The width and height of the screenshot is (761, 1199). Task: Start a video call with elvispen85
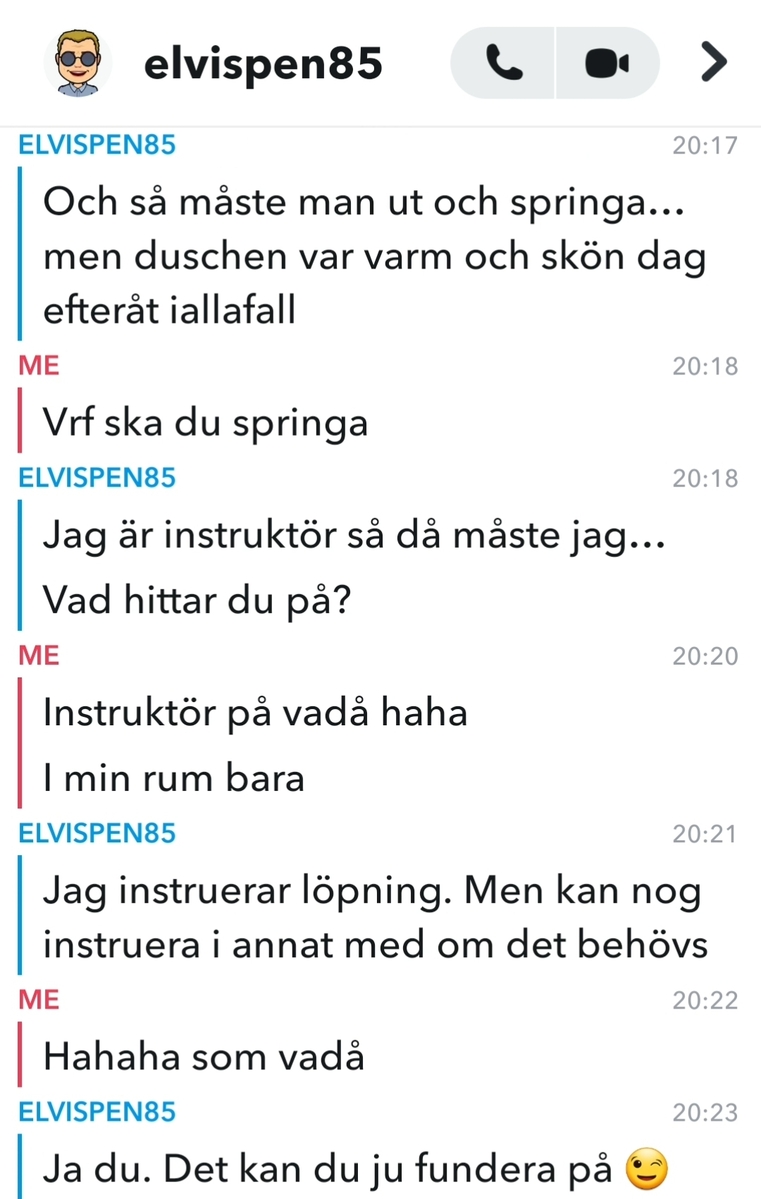tap(607, 63)
